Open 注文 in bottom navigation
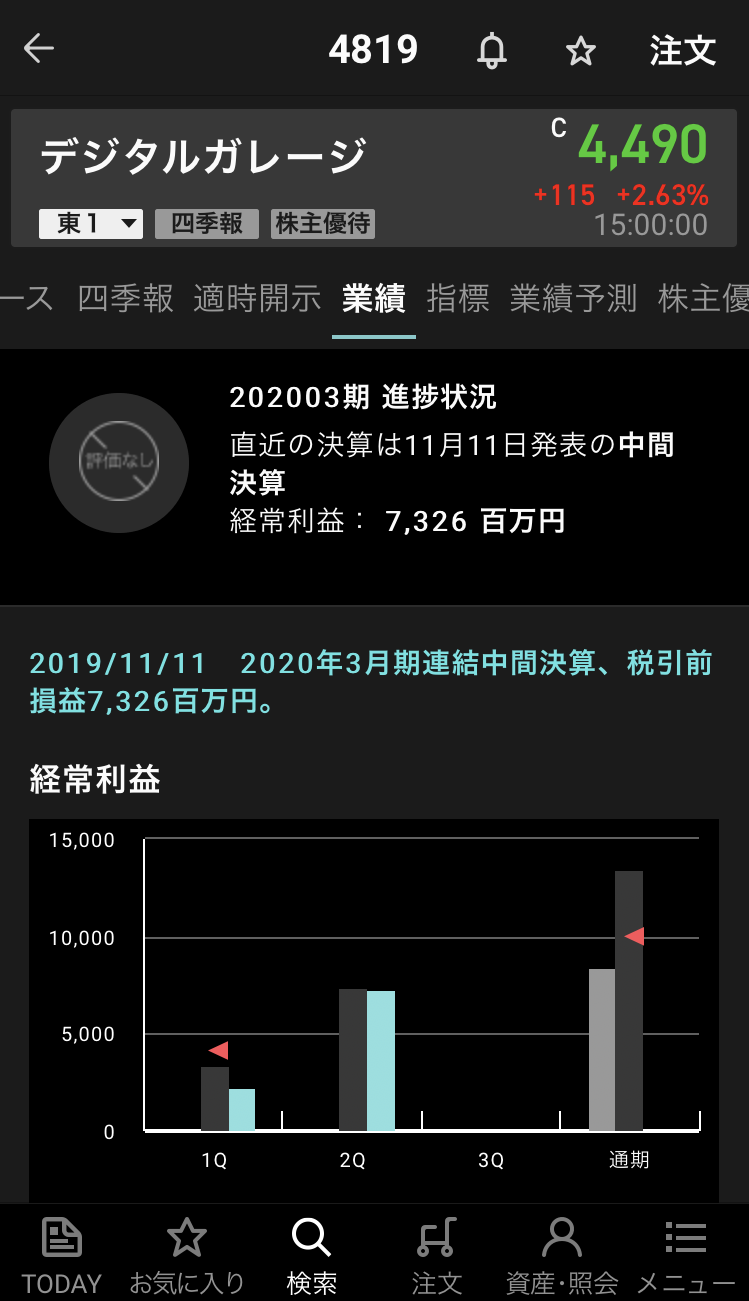This screenshot has height=1301, width=749. click(x=437, y=1255)
